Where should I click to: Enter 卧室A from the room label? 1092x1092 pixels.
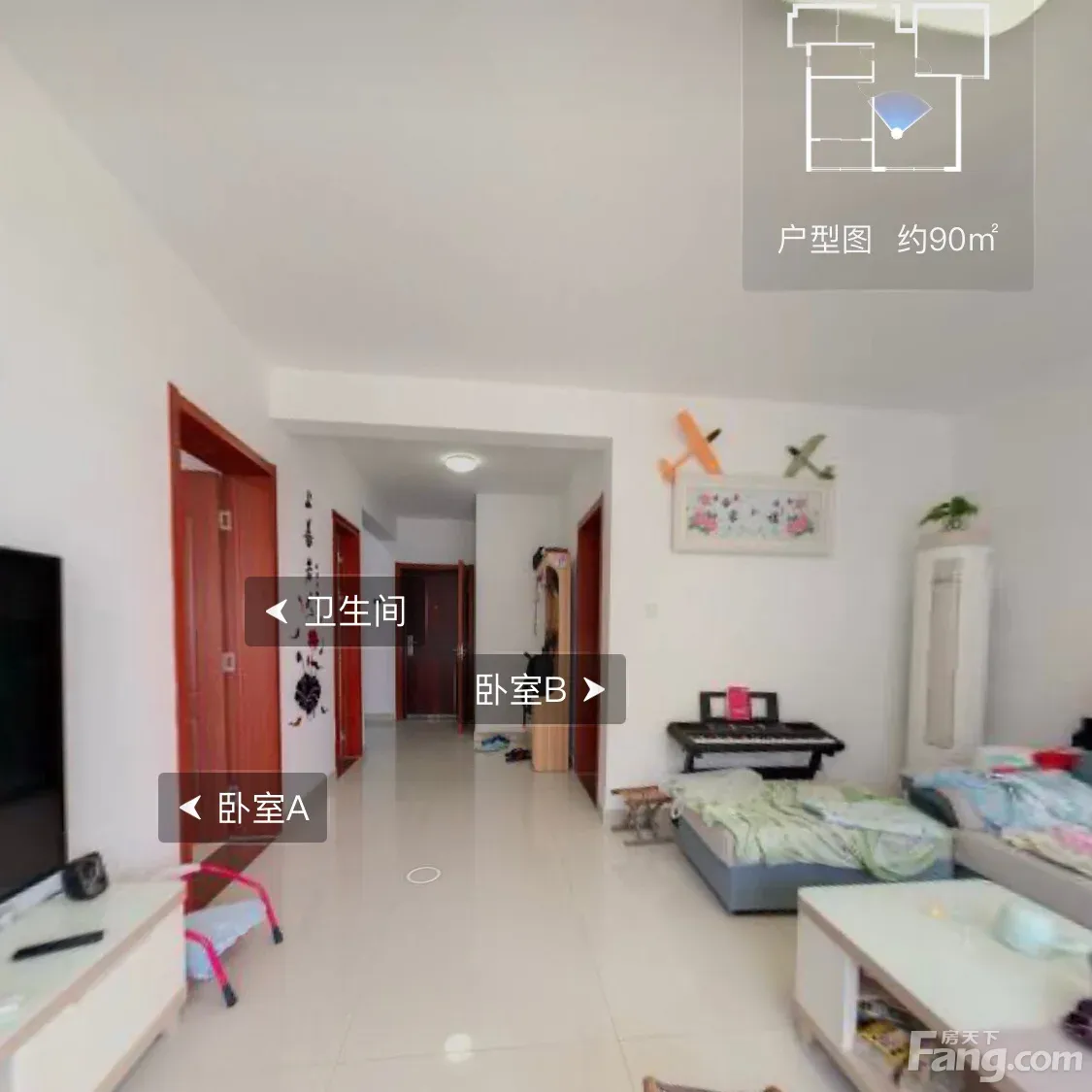tap(243, 808)
